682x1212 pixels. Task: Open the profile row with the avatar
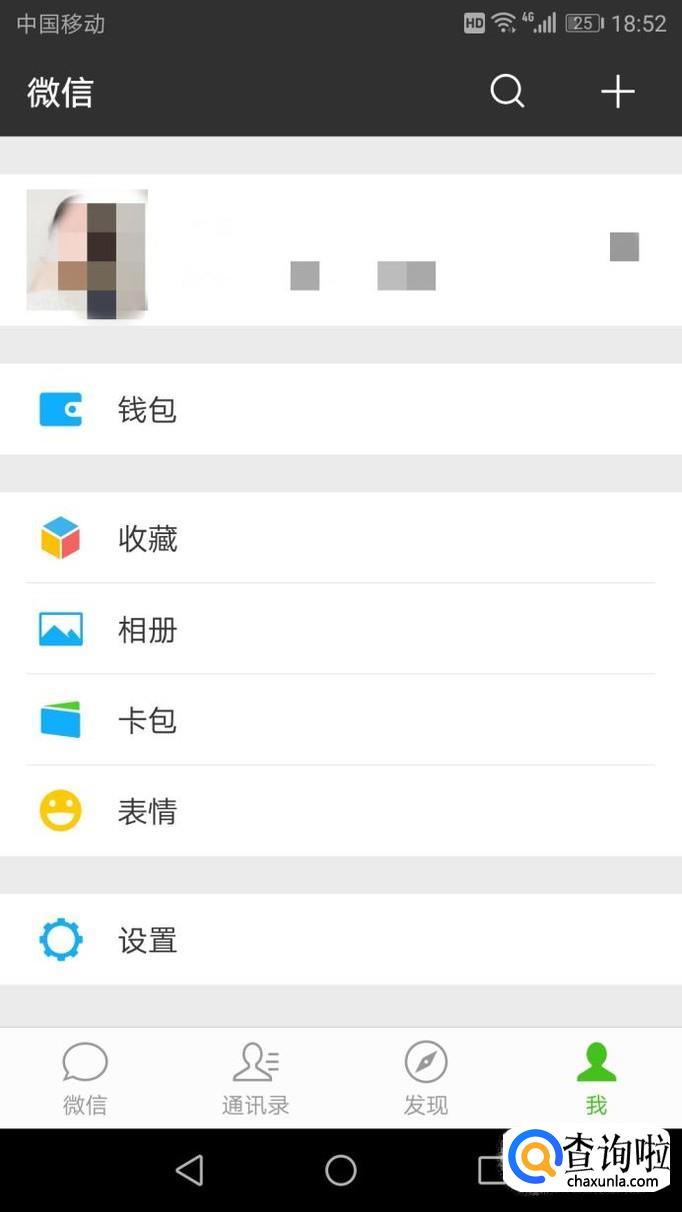pyautogui.click(x=340, y=250)
